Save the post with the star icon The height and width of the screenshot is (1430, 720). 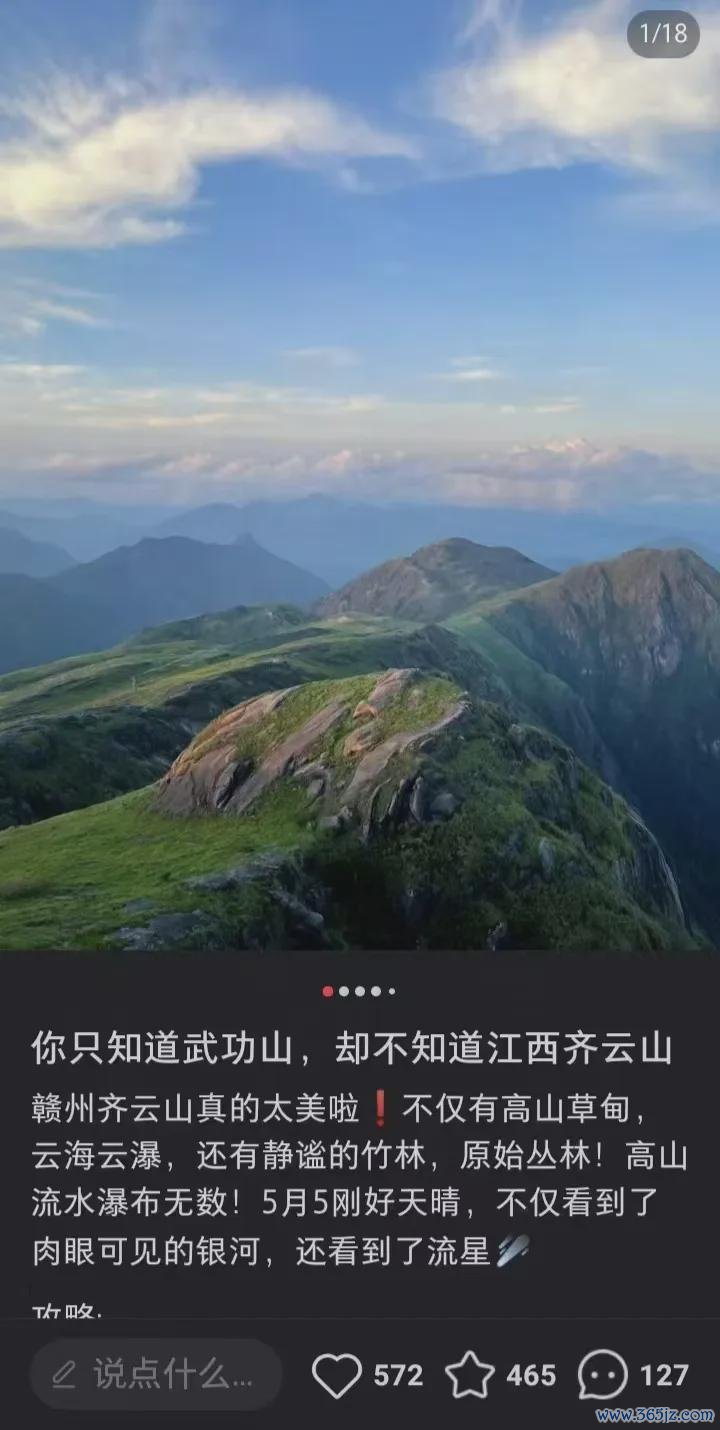pos(470,1376)
